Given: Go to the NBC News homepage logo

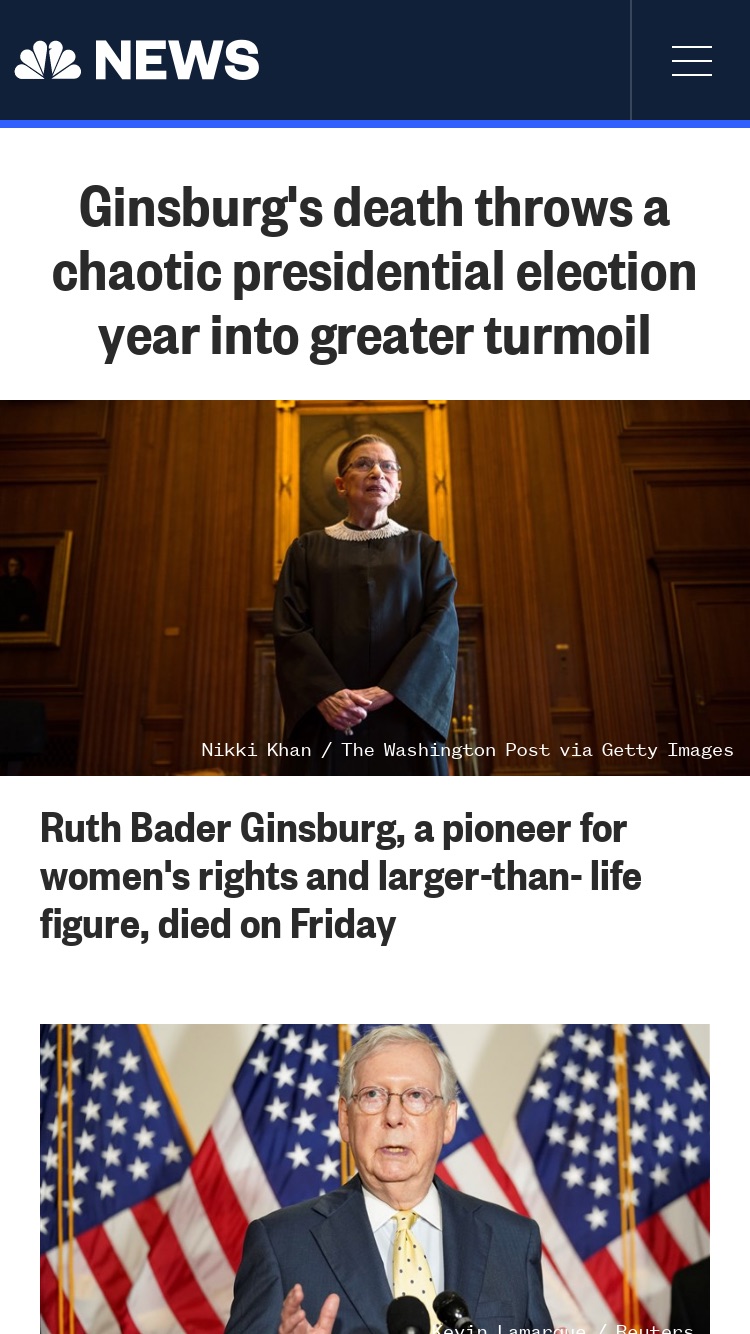Looking at the screenshot, I should coord(137,60).
